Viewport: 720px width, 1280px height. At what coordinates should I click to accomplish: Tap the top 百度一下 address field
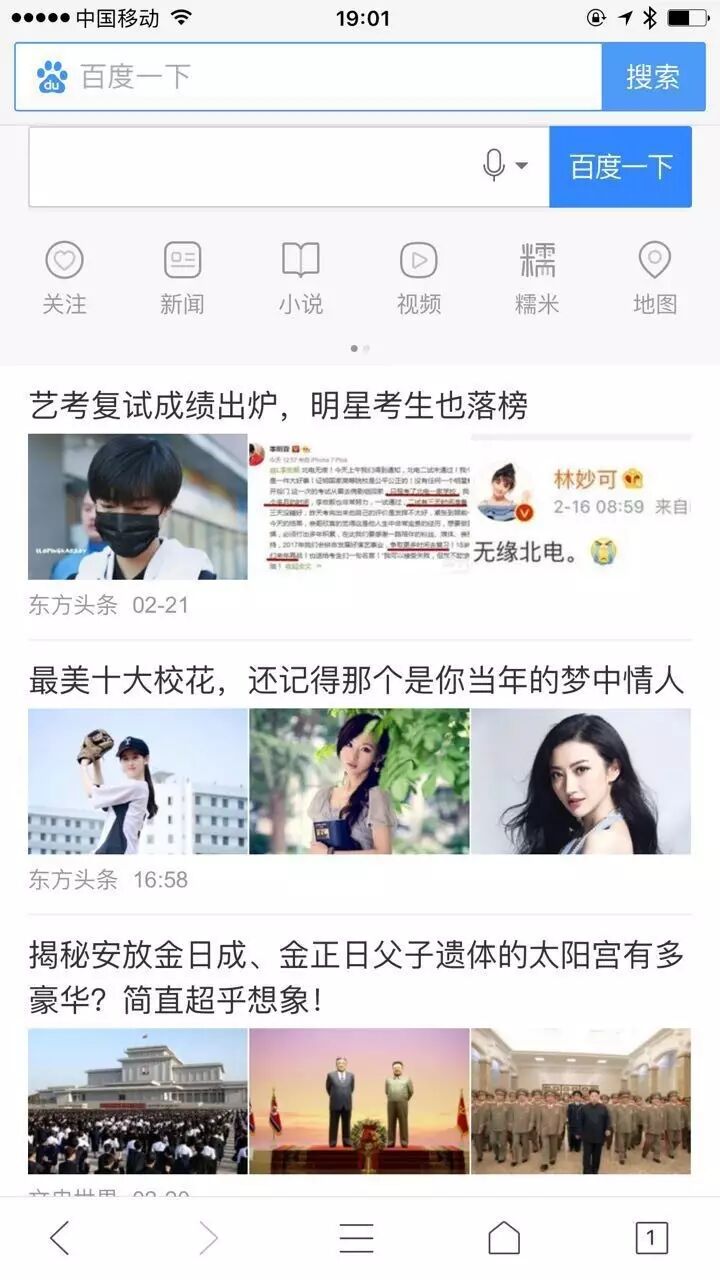coord(309,77)
